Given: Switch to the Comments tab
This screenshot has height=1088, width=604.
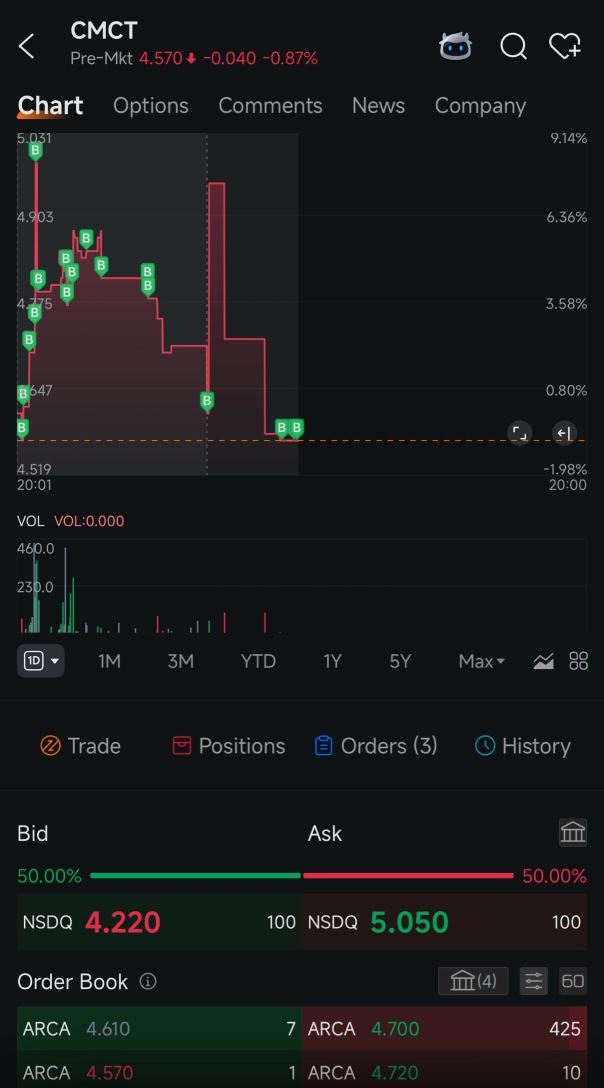Looking at the screenshot, I should click(x=270, y=105).
